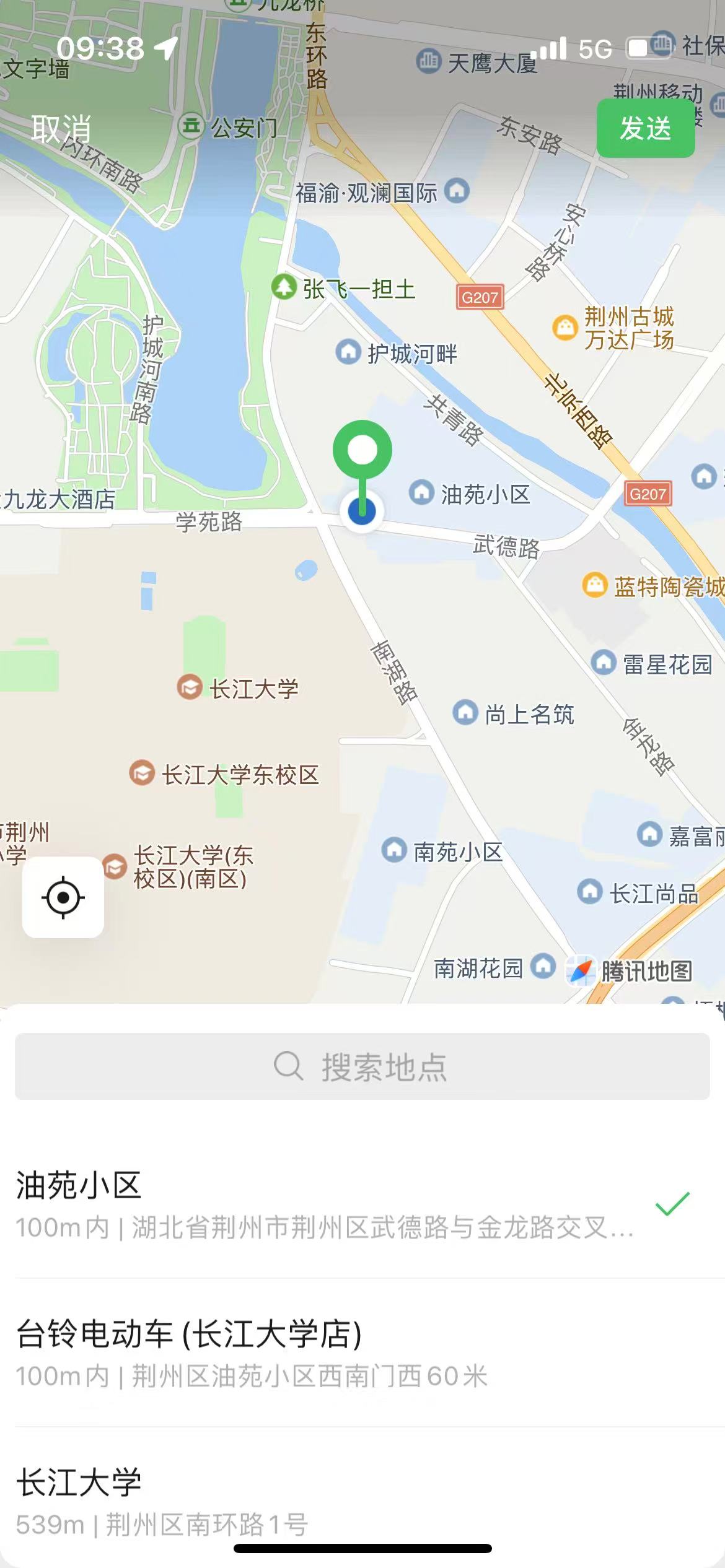Tap the G207 road badge near 北京西路
This screenshot has height=1568, width=725.
[647, 492]
